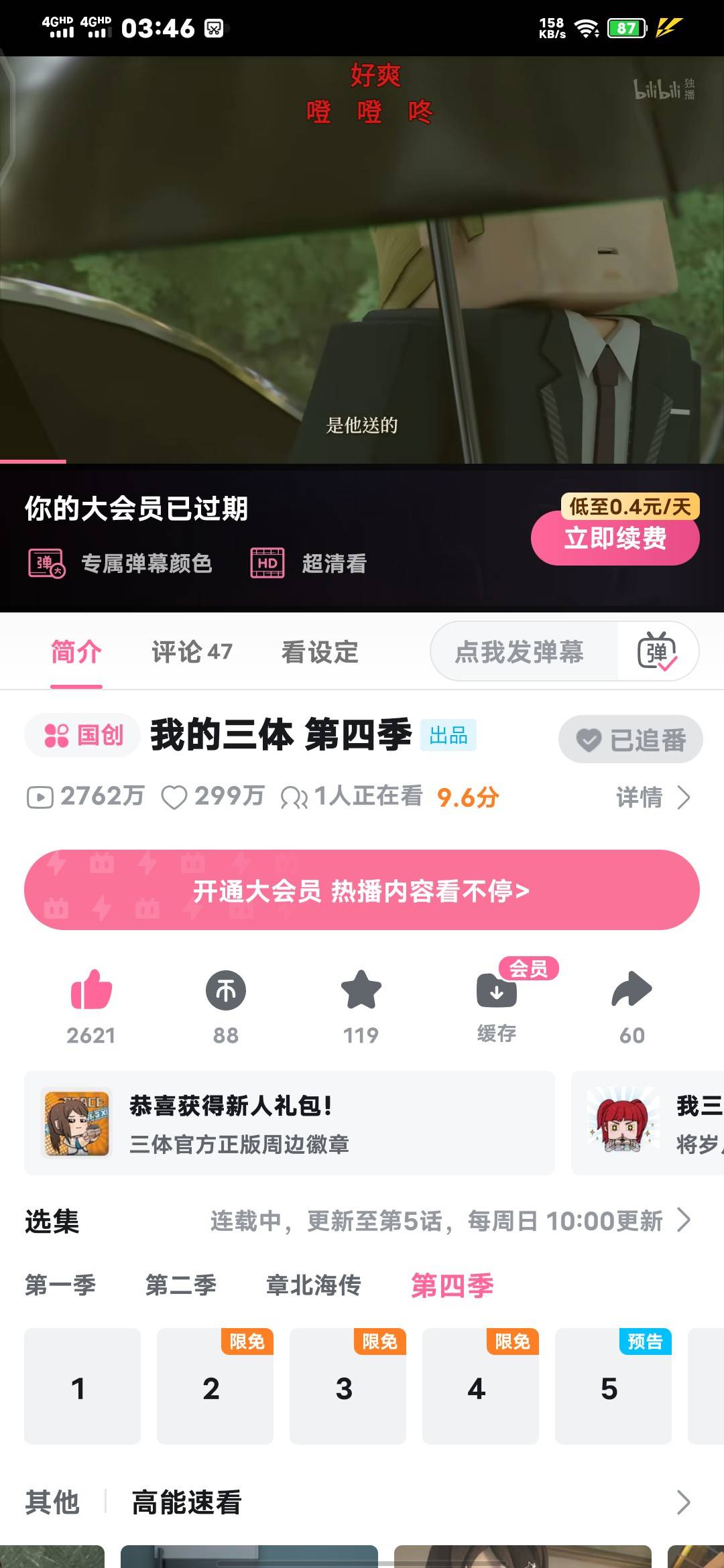Favorite the video with the star icon
The height and width of the screenshot is (1568, 724).
coord(361,991)
